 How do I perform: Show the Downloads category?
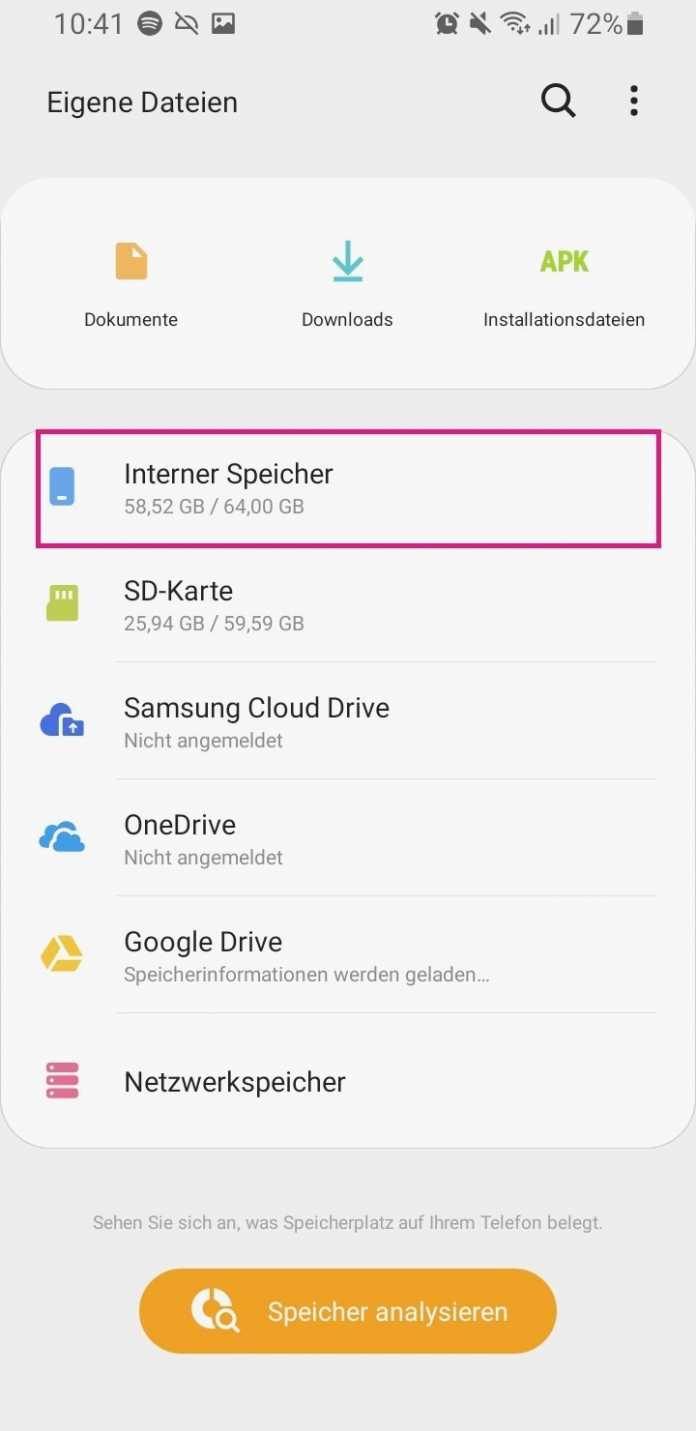[x=347, y=285]
